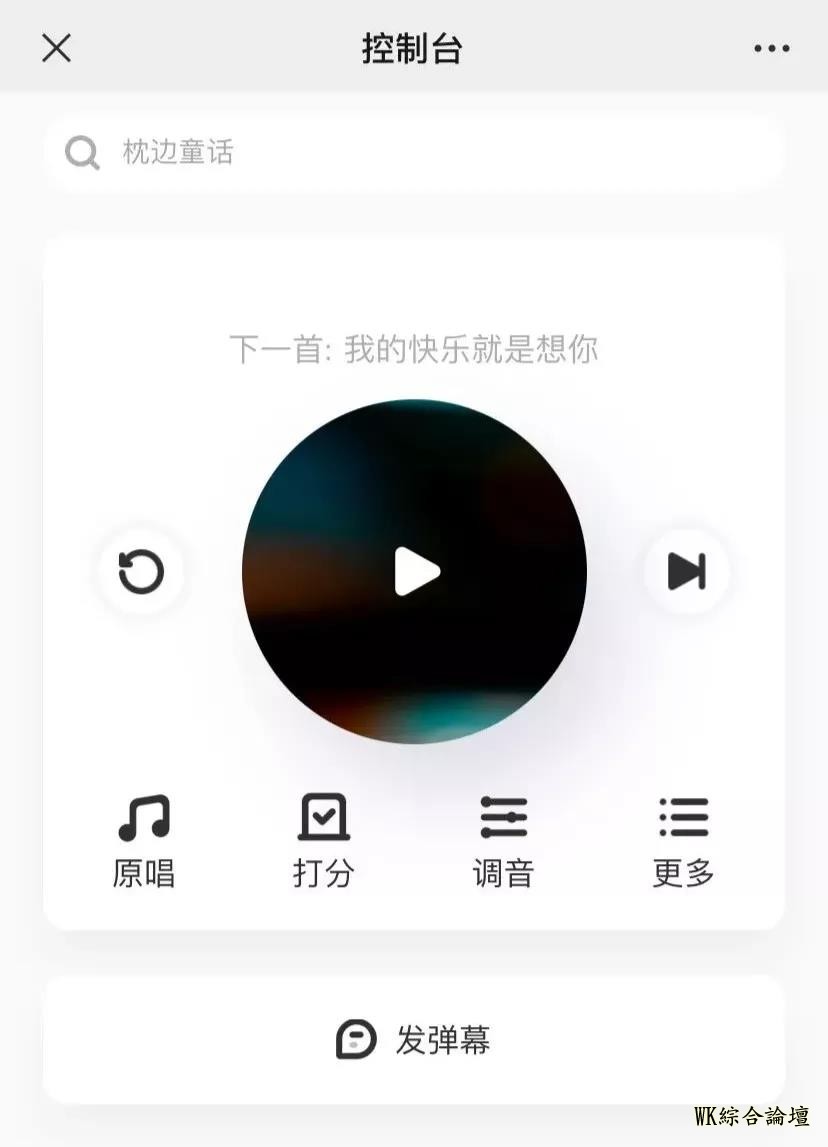The image size is (828, 1147).
Task: Open the 打分 scoring option
Action: click(x=324, y=842)
